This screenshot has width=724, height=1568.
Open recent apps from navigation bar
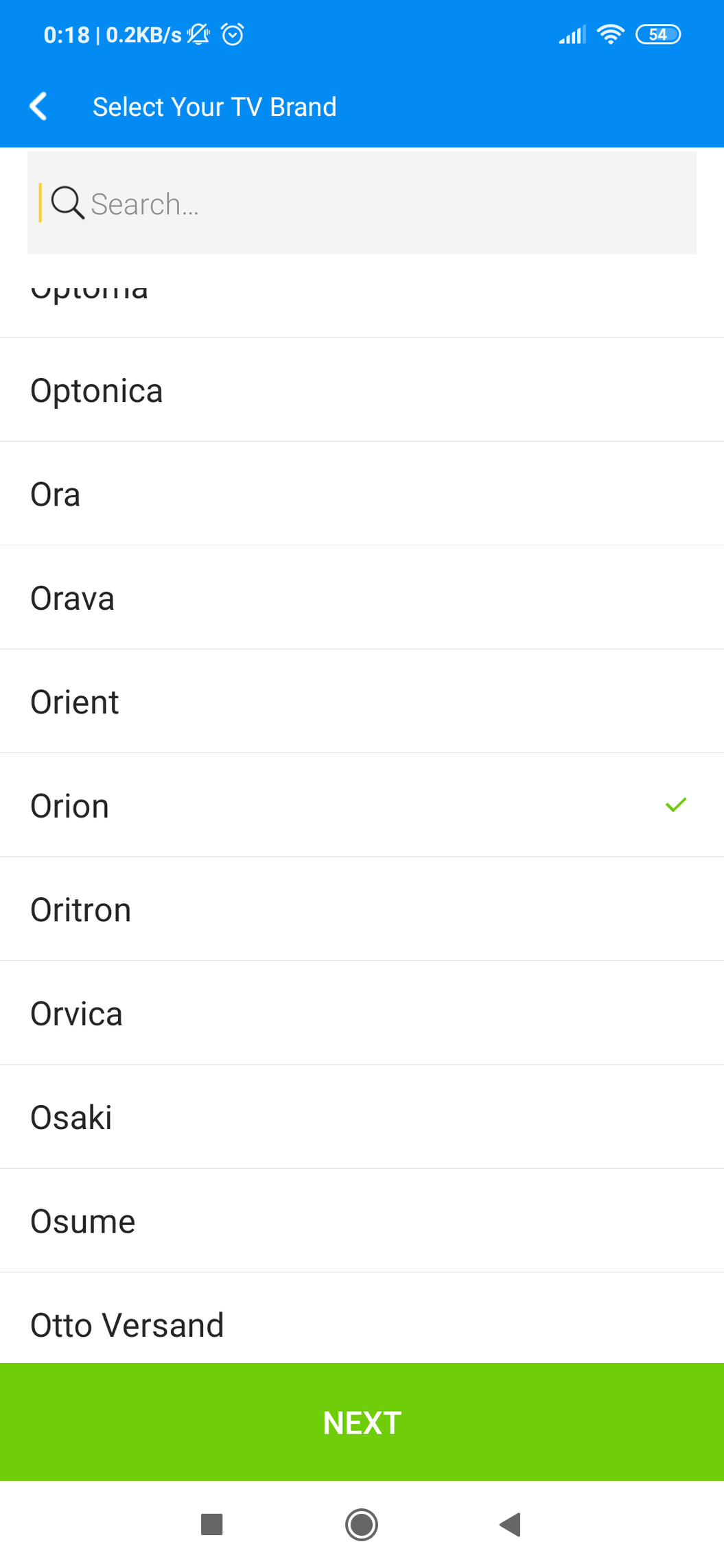[211, 1524]
